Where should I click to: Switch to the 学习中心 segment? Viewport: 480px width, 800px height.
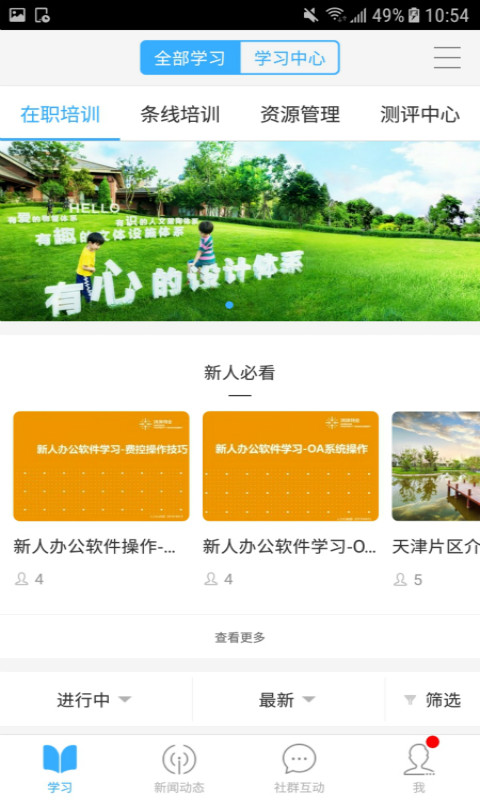290,58
